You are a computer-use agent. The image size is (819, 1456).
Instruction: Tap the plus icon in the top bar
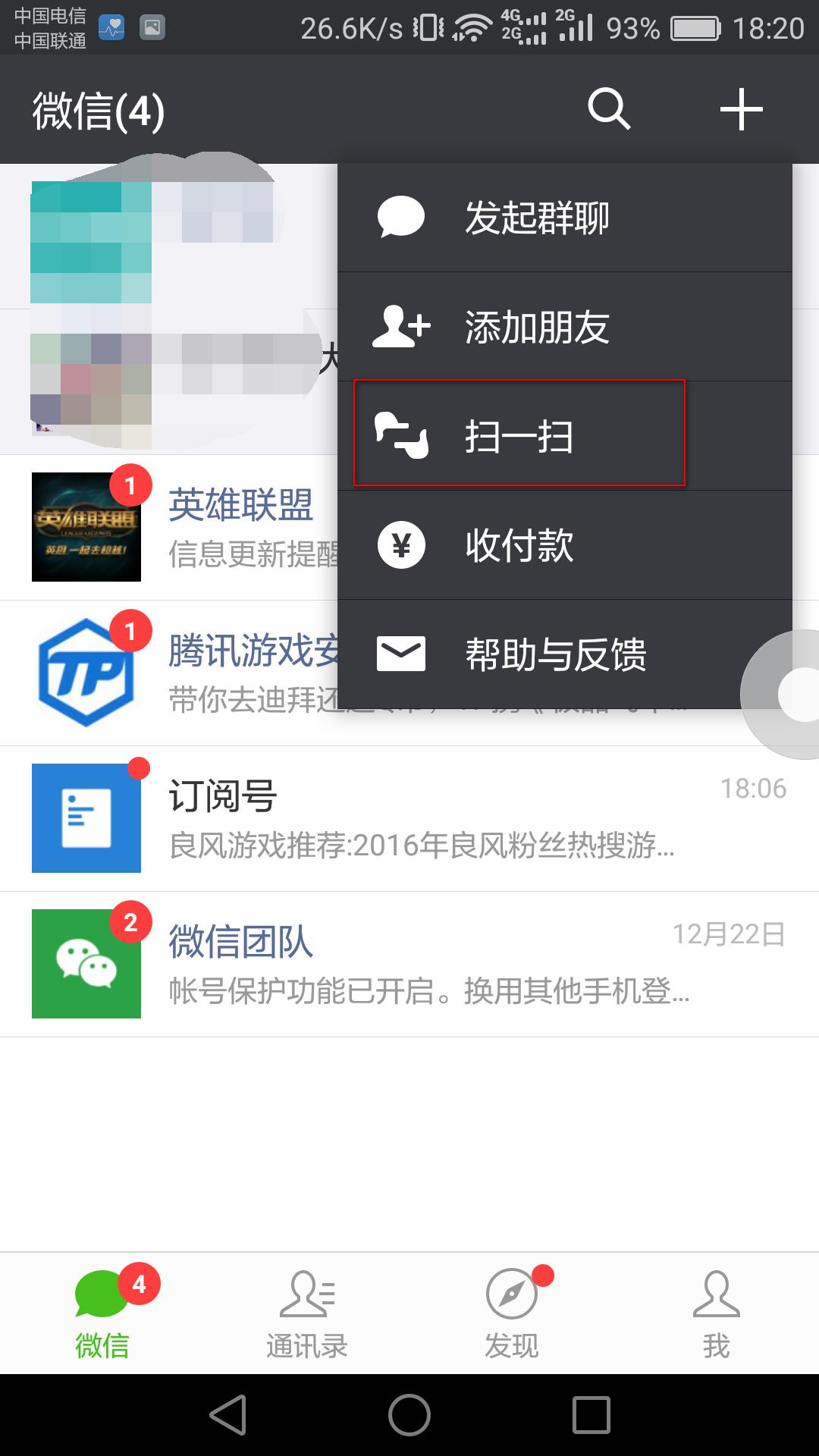[742, 110]
